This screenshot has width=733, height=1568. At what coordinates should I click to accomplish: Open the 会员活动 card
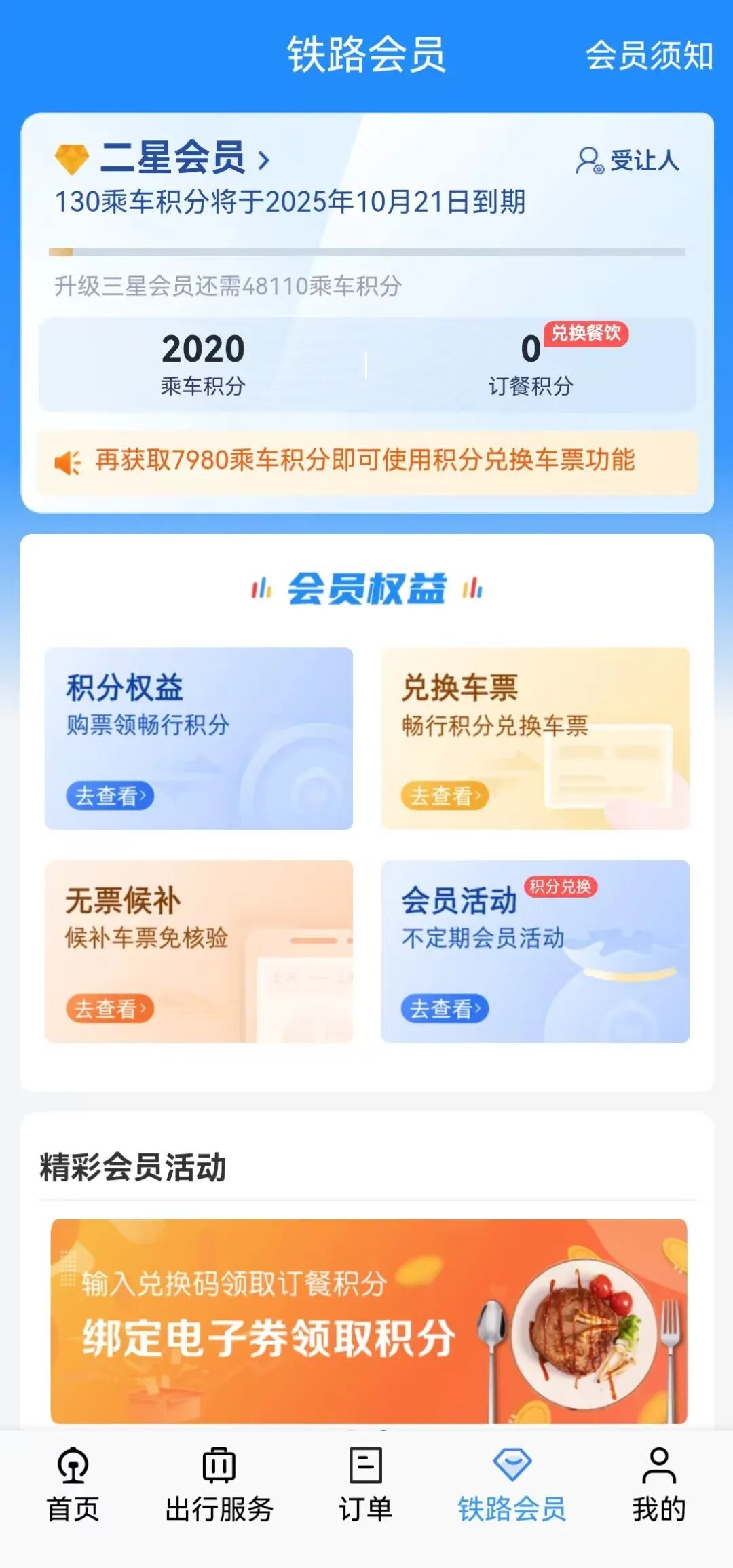point(535,951)
